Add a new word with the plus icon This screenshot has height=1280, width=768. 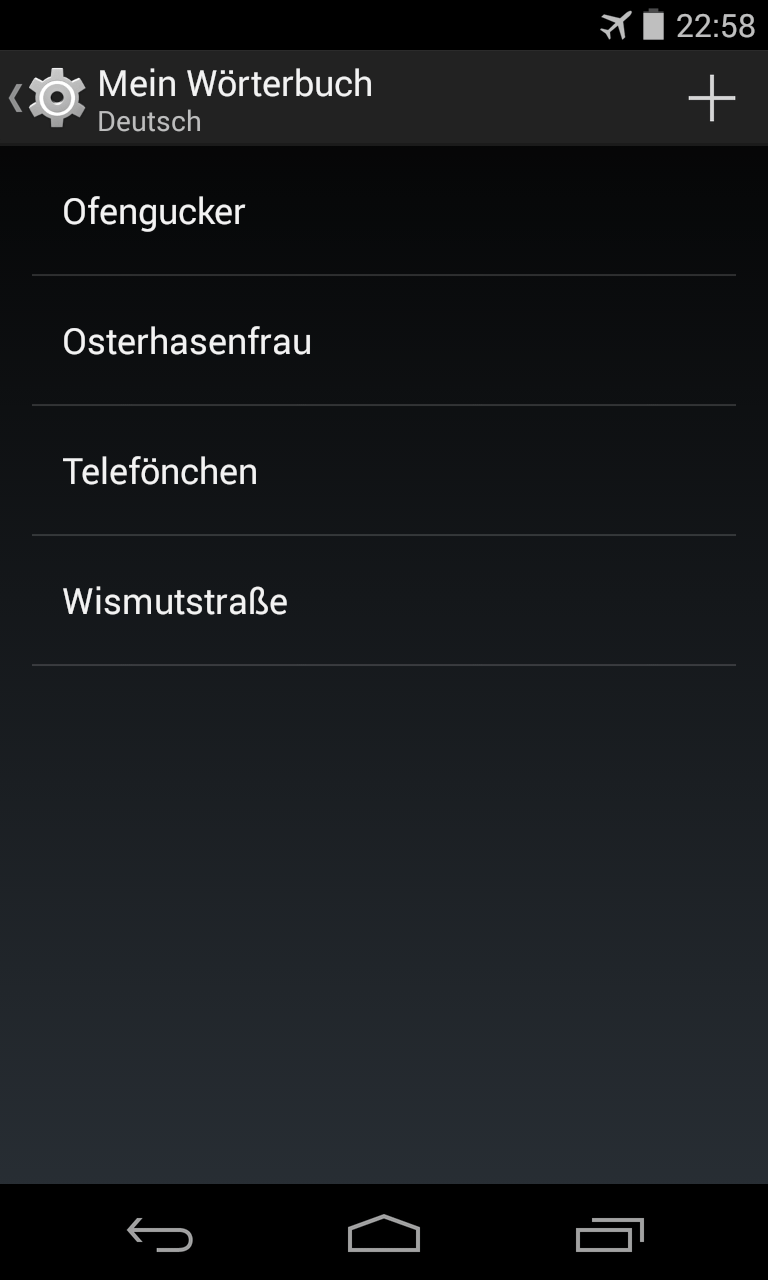(711, 98)
